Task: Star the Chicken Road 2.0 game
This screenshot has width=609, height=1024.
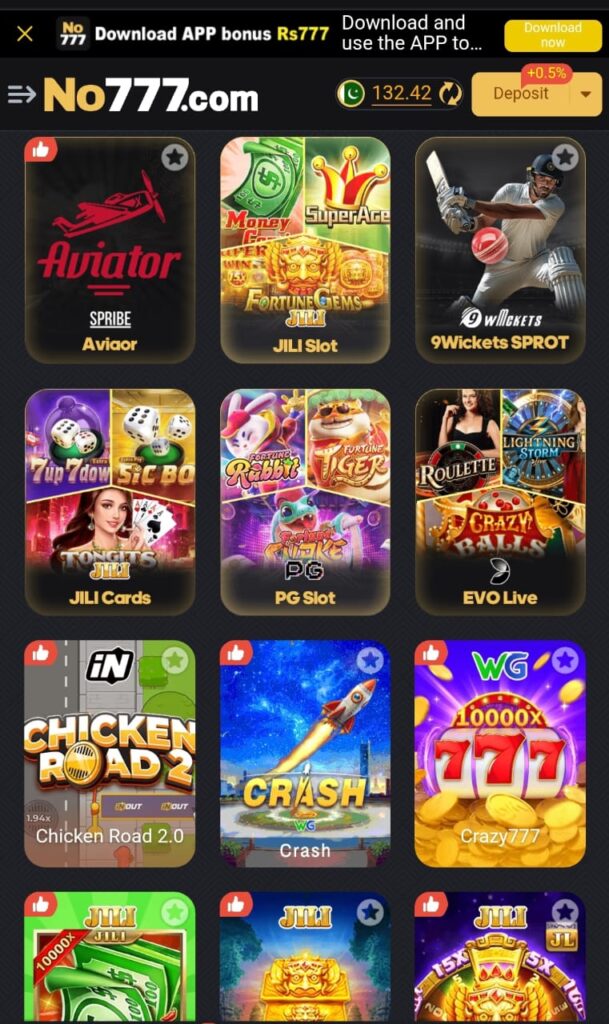Action: (x=175, y=660)
